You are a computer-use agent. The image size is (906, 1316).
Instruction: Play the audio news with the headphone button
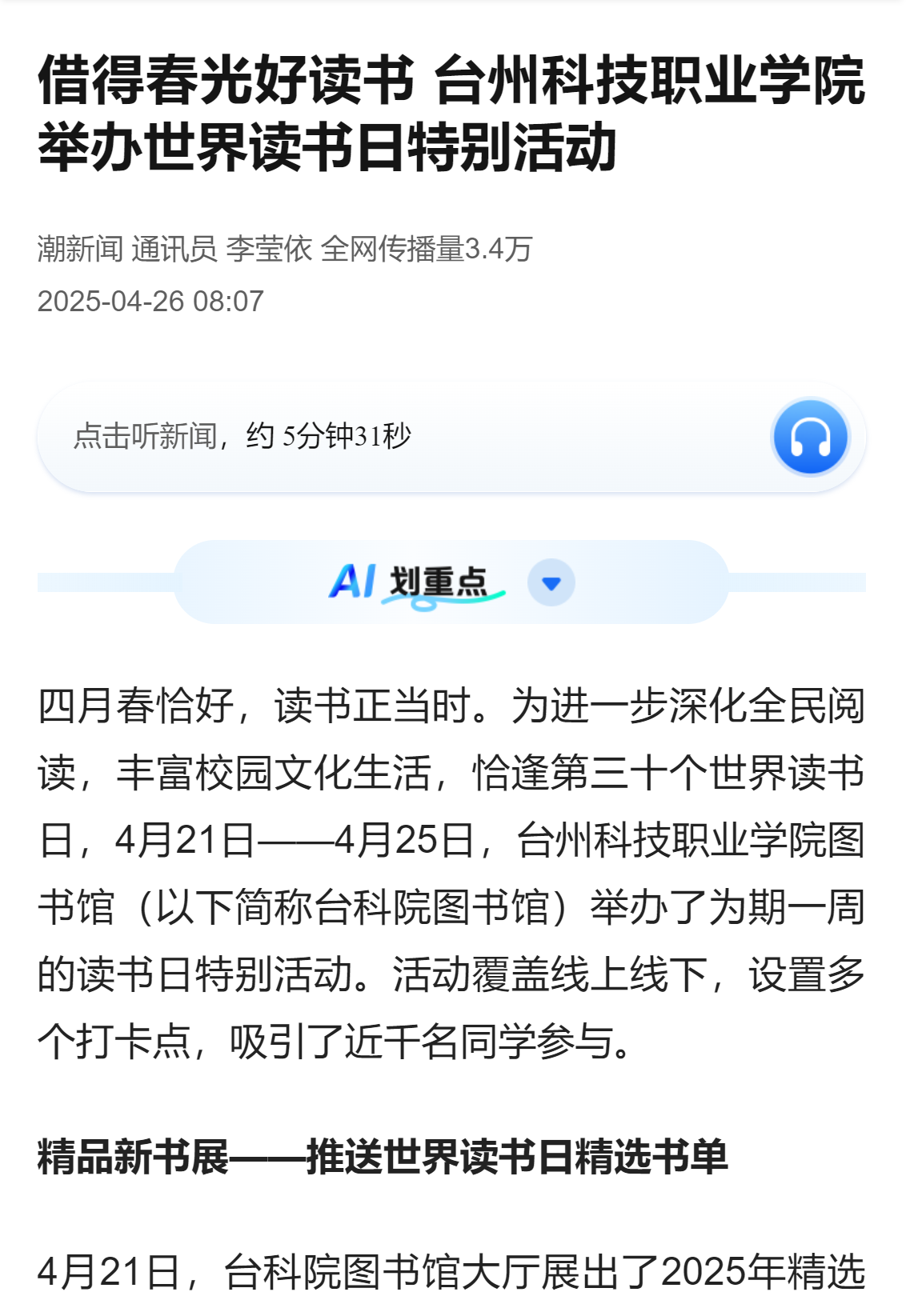point(809,438)
